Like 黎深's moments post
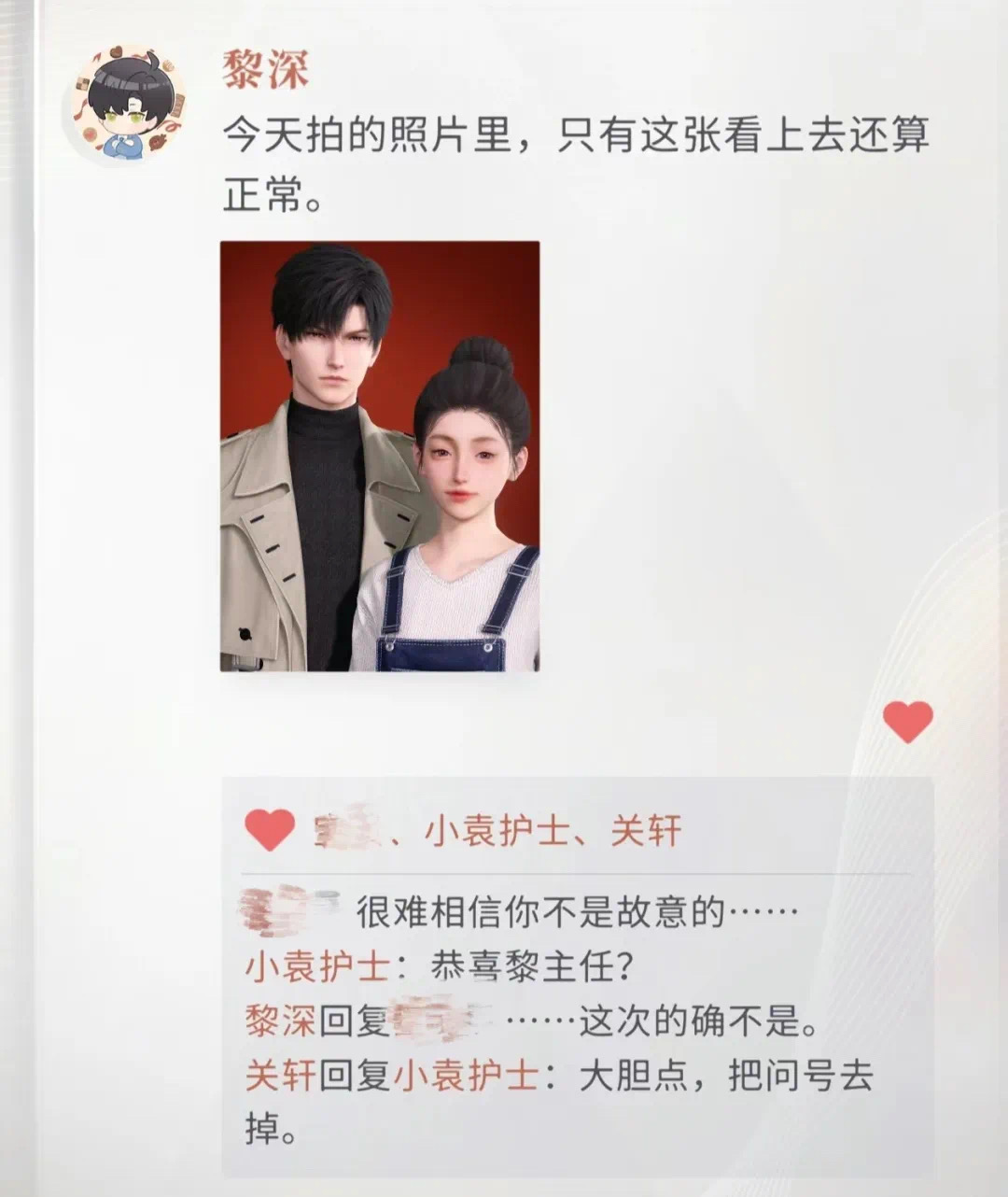 tap(907, 722)
